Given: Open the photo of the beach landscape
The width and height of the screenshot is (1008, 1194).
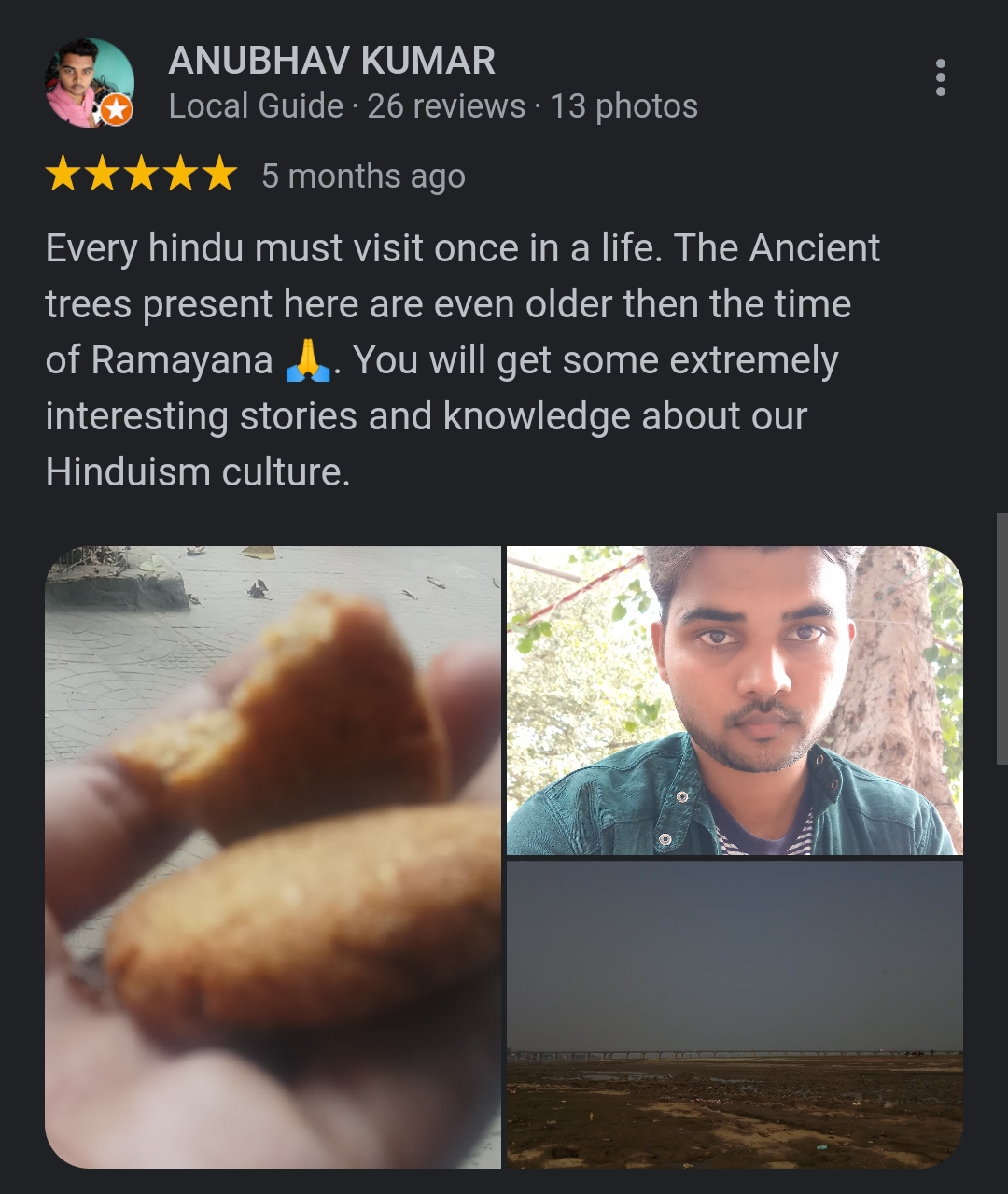Looking at the screenshot, I should [x=735, y=1014].
